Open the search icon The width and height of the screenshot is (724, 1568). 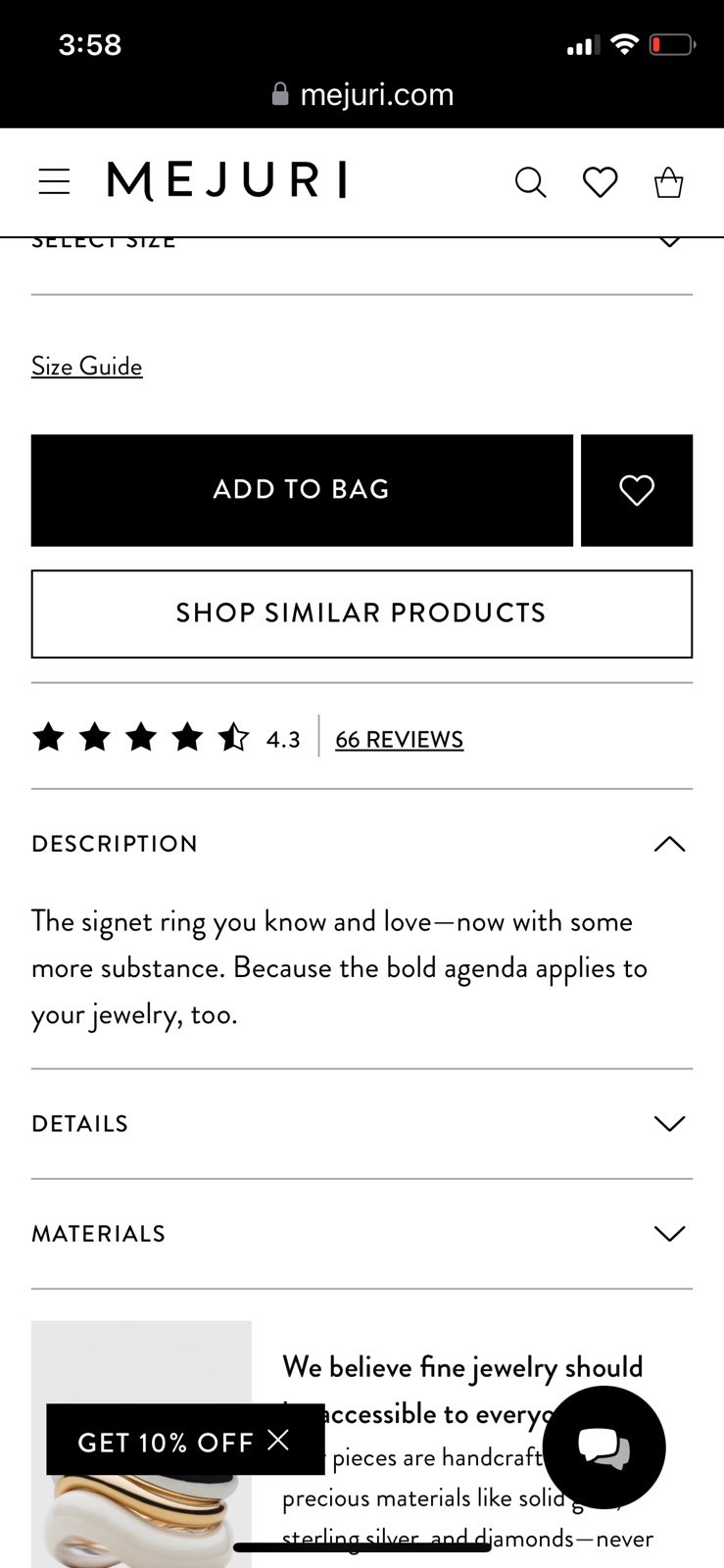530,182
